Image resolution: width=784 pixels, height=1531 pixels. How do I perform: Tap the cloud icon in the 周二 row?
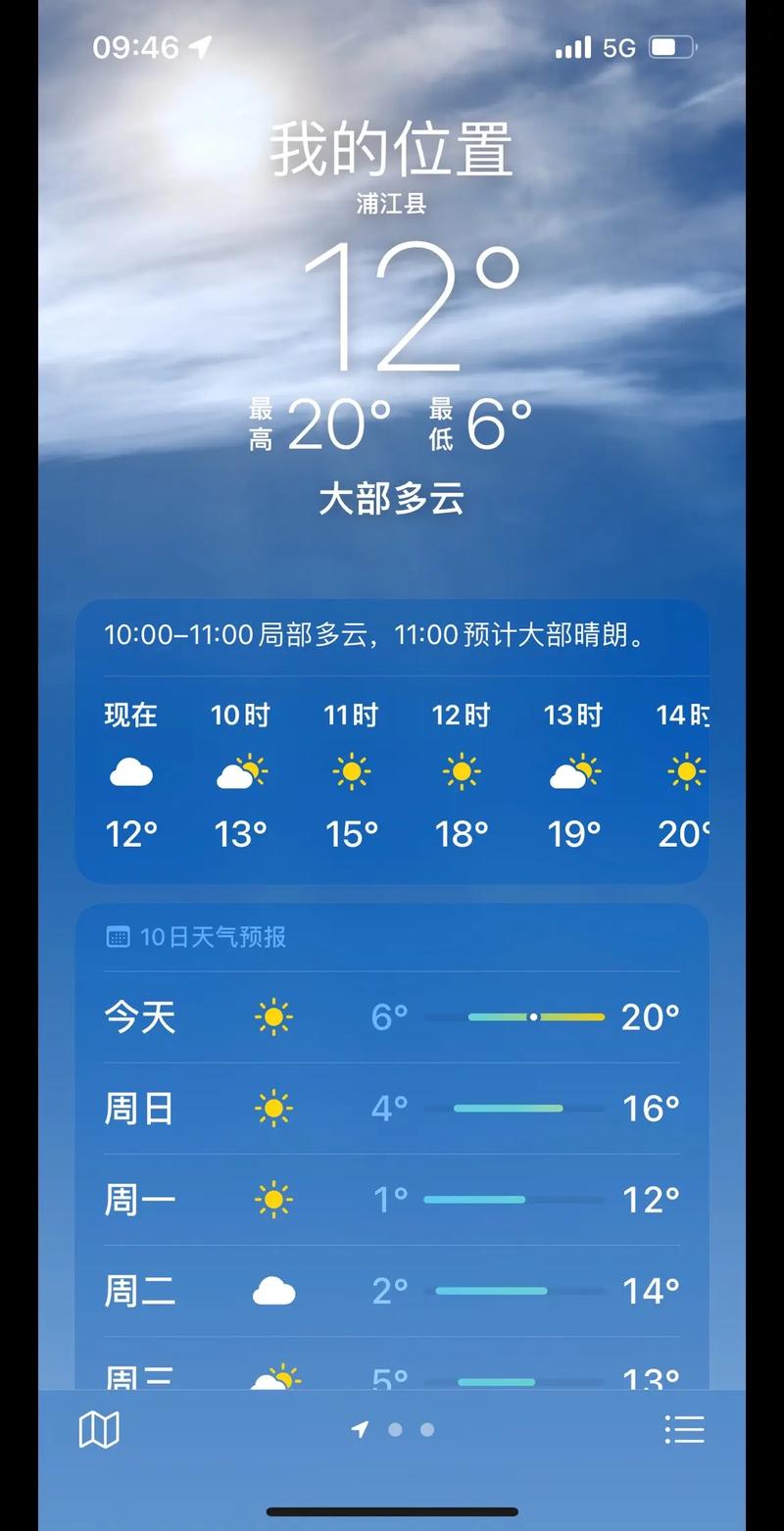tap(274, 1291)
